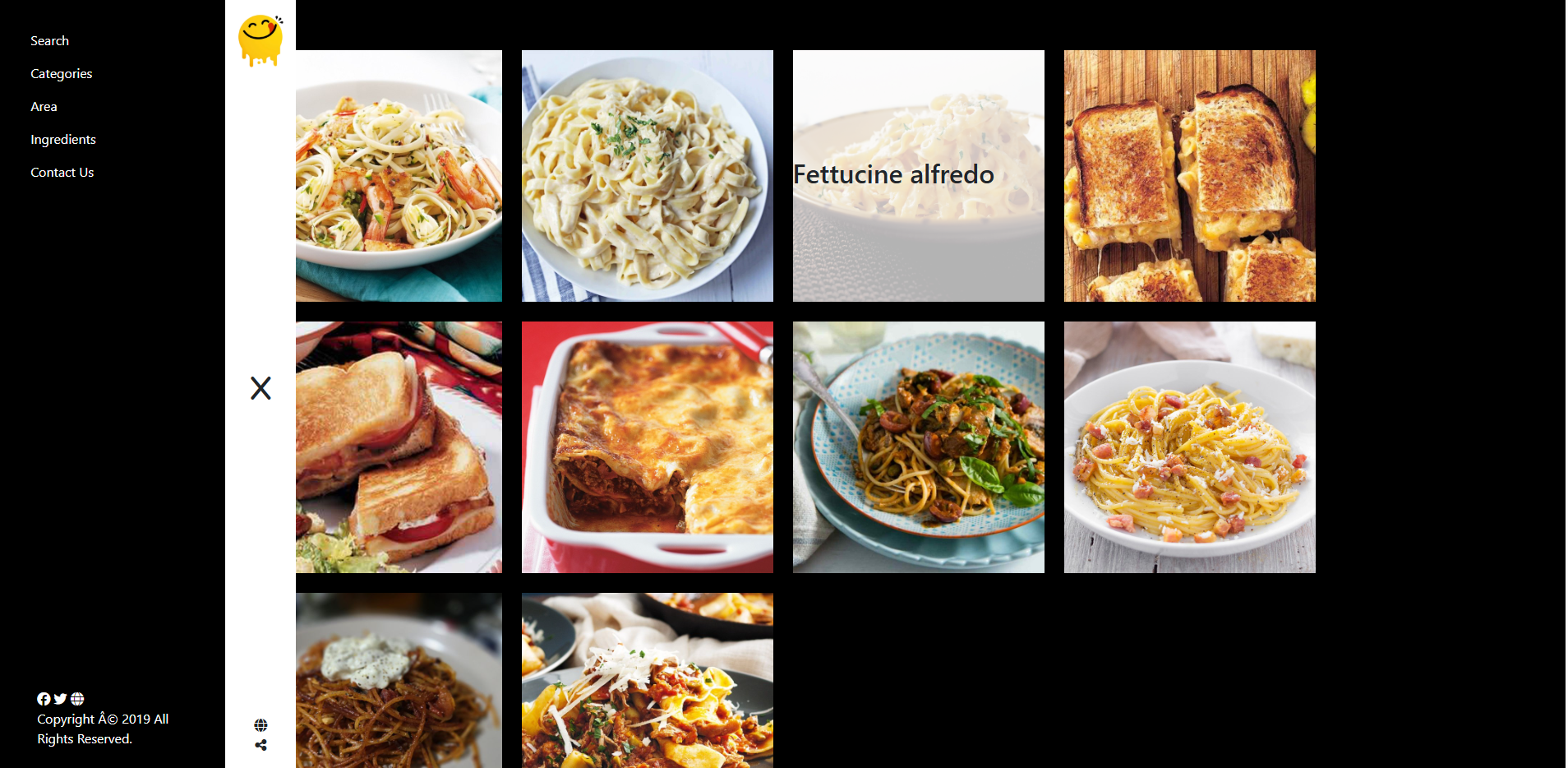Open the carbonara spaghetti with bacon tile
The image size is (1568, 768).
pyautogui.click(x=1189, y=447)
